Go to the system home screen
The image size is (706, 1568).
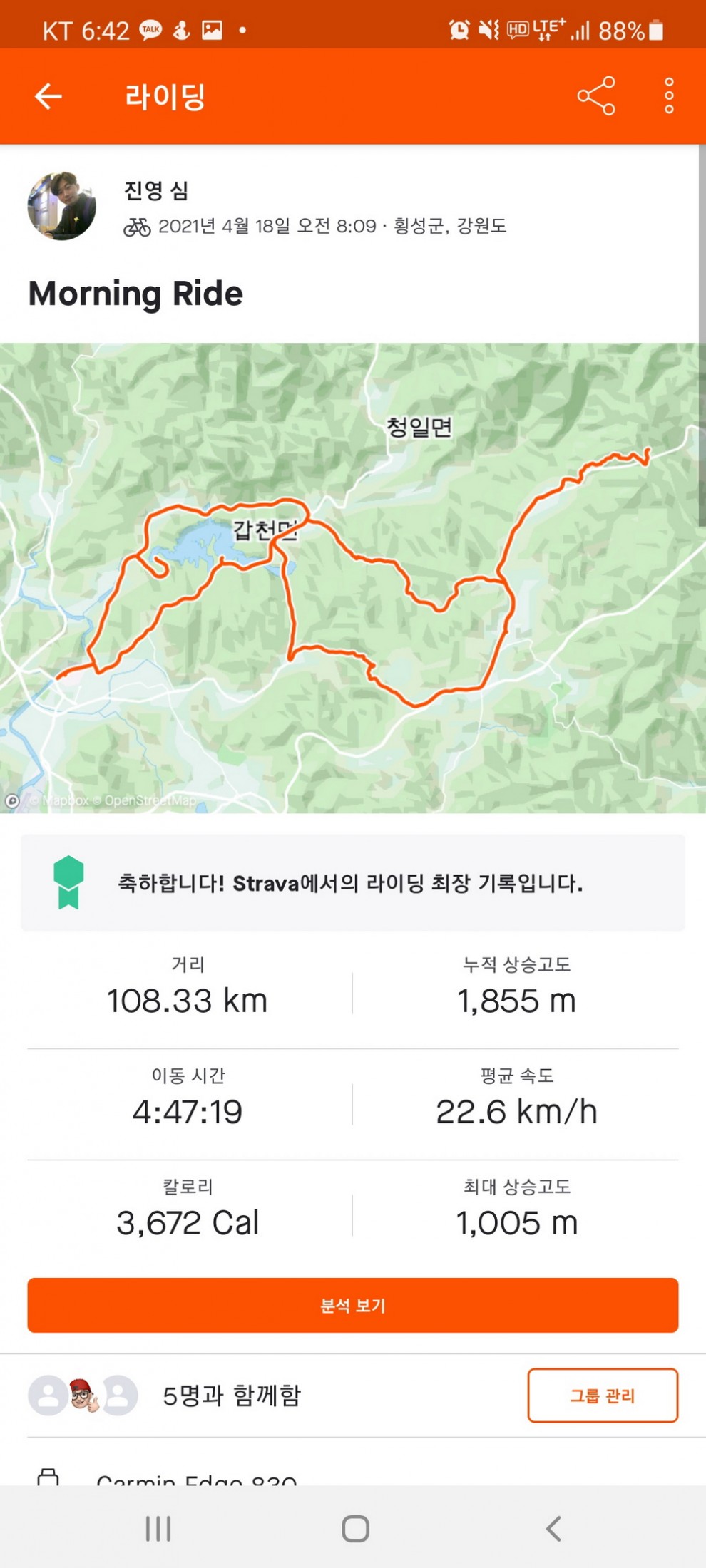pyautogui.click(x=355, y=1528)
